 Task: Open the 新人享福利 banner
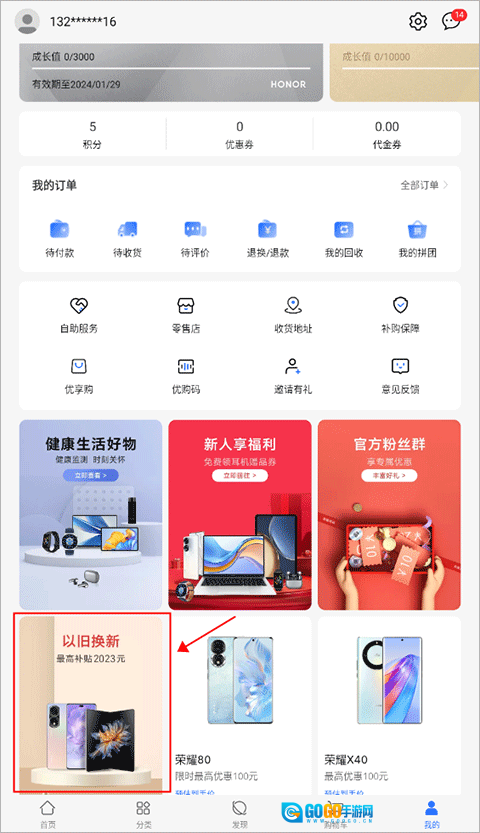click(240, 515)
